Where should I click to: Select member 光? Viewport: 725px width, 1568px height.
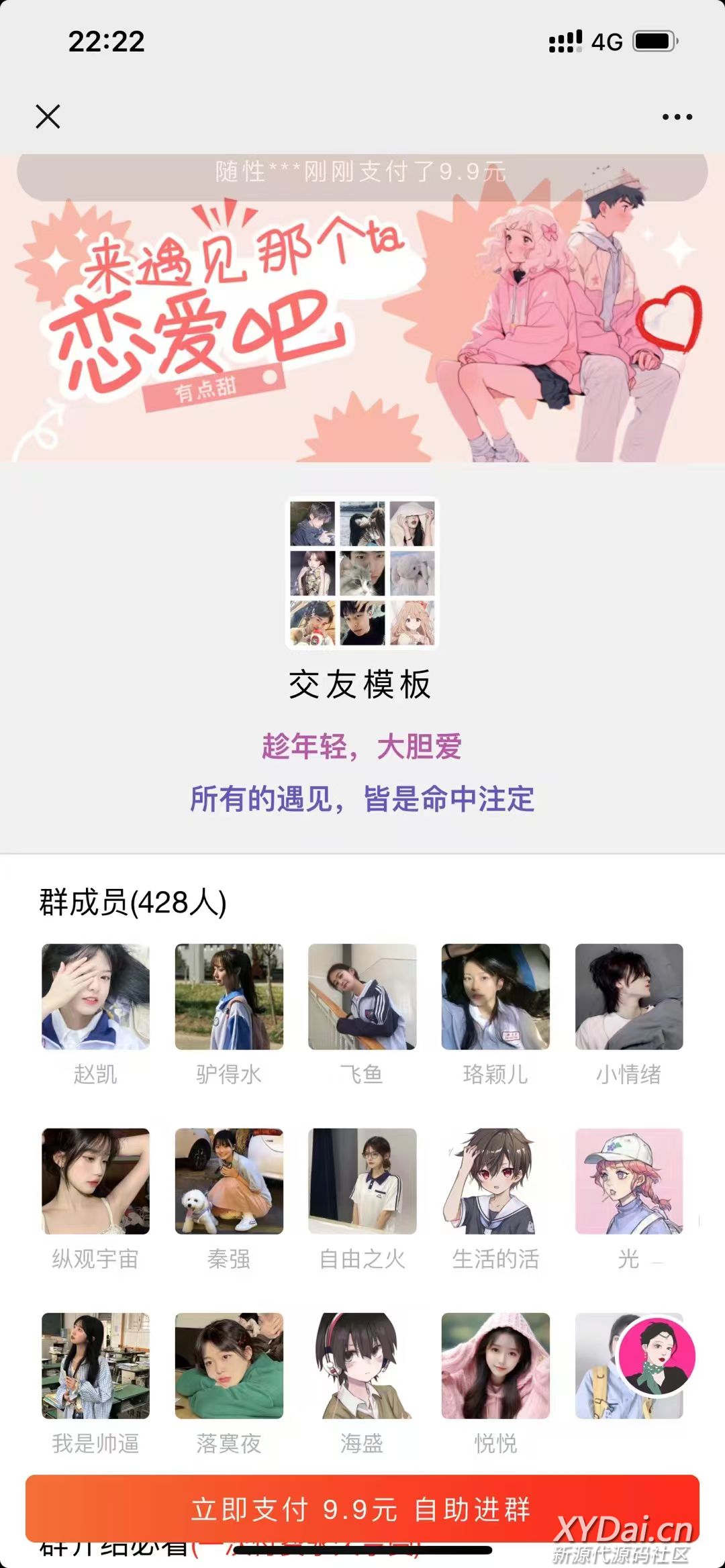[x=629, y=1181]
